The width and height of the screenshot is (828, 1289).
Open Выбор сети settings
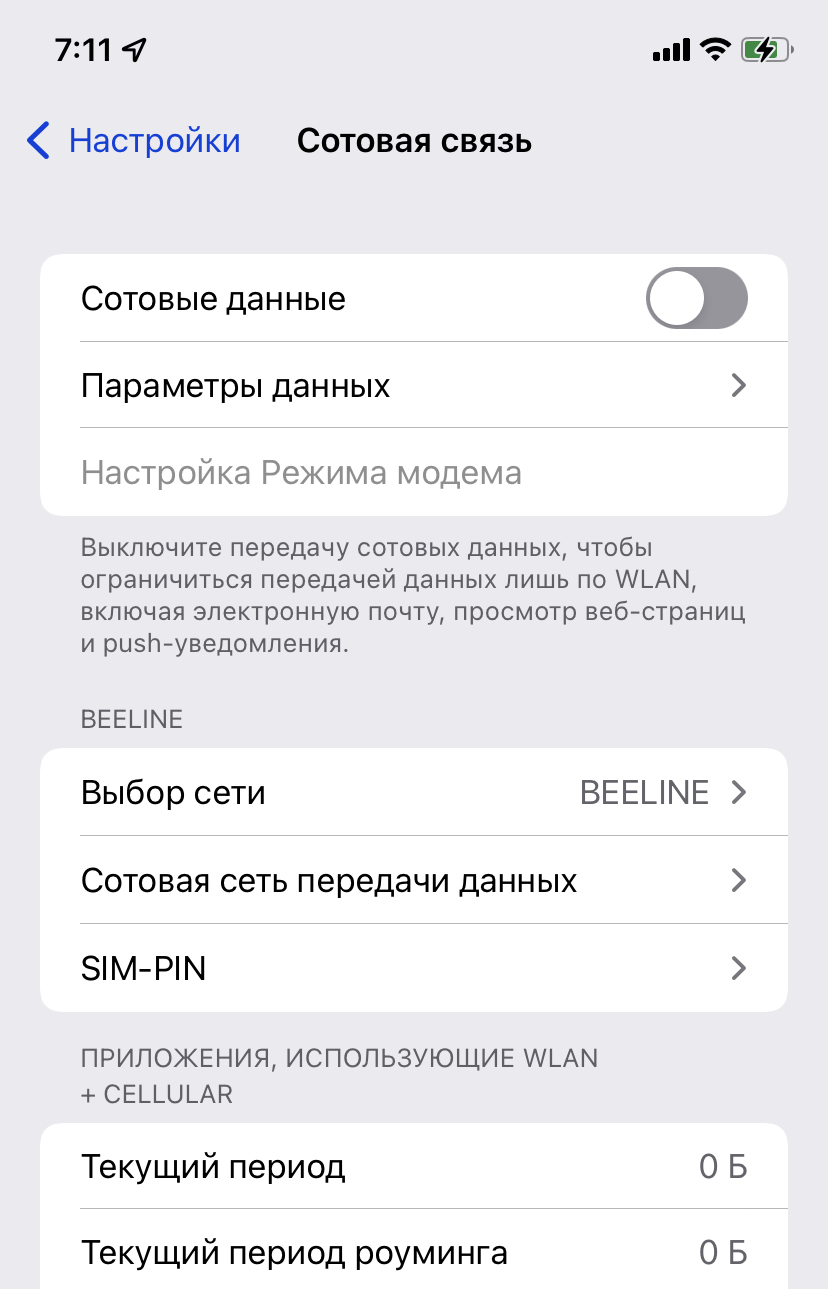(413, 793)
